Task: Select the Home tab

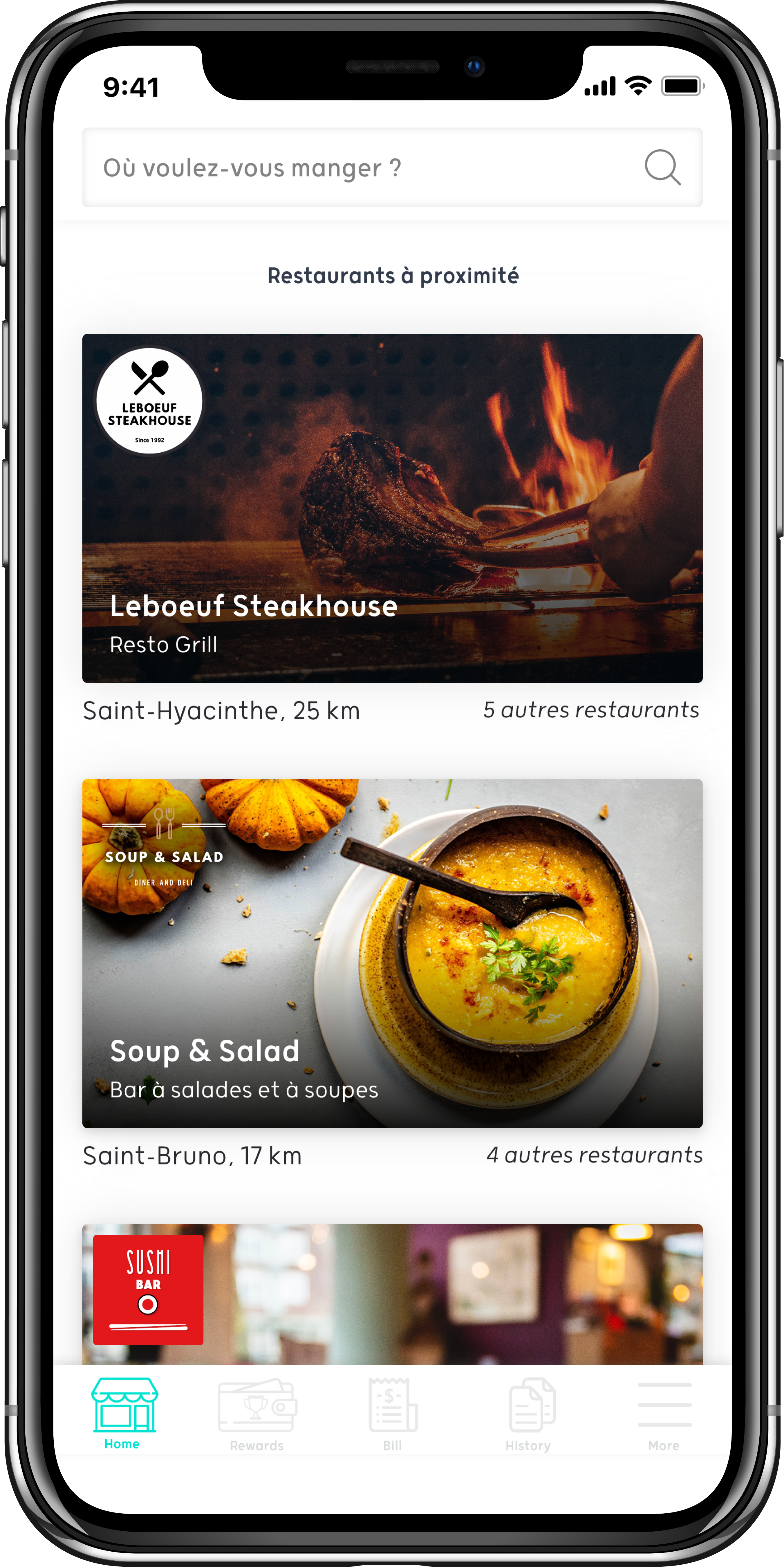Action: coord(124,1414)
